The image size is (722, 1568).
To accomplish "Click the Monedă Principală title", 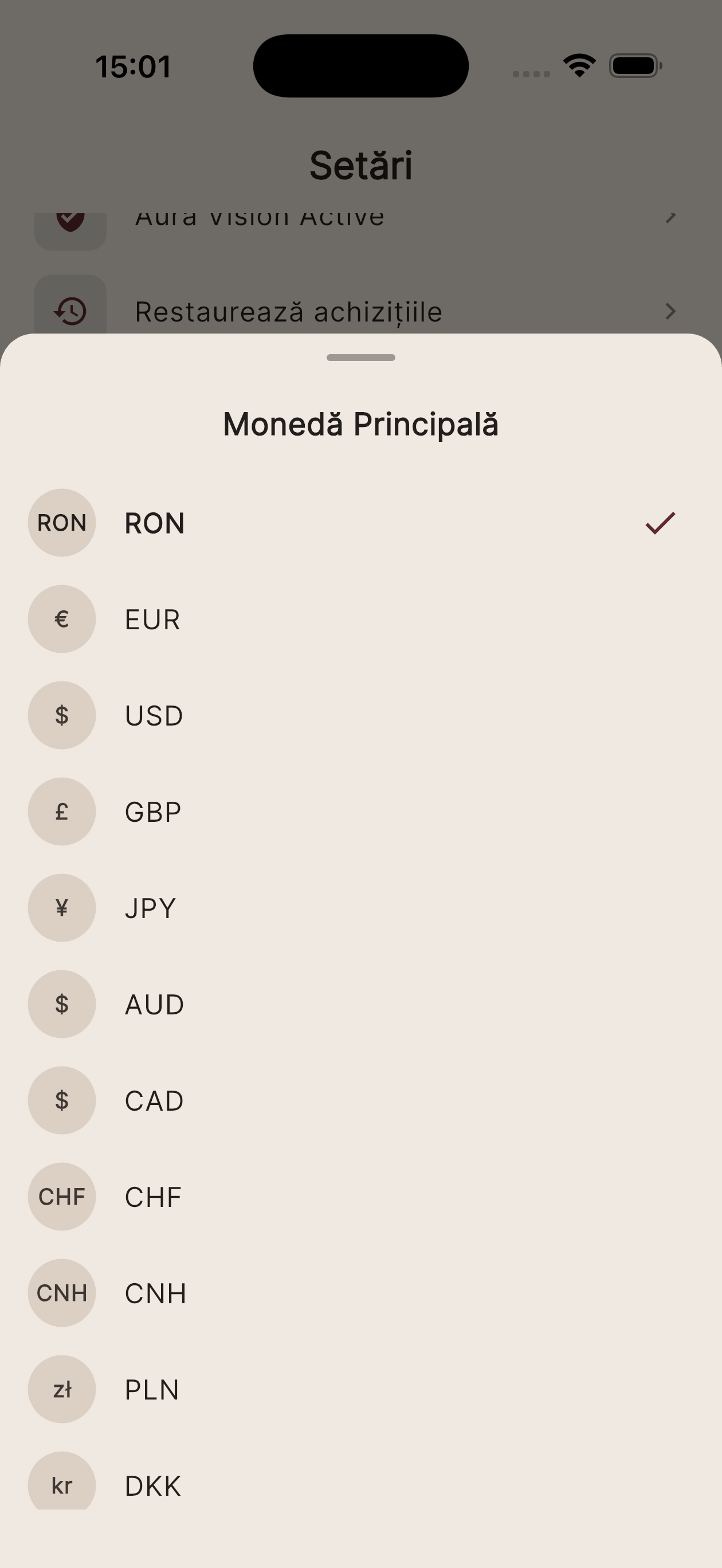I will pos(360,424).
